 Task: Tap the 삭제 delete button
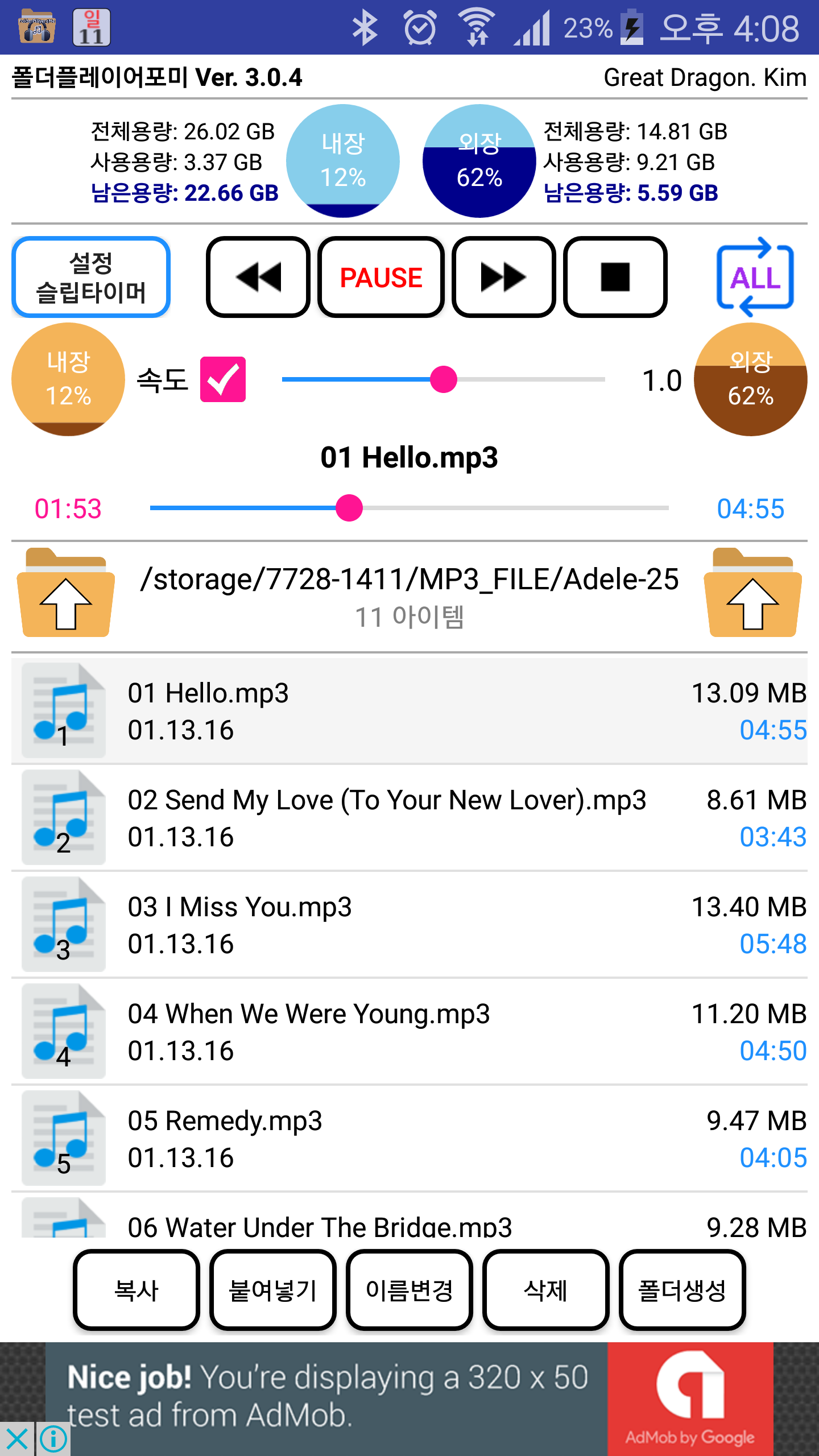546,1290
